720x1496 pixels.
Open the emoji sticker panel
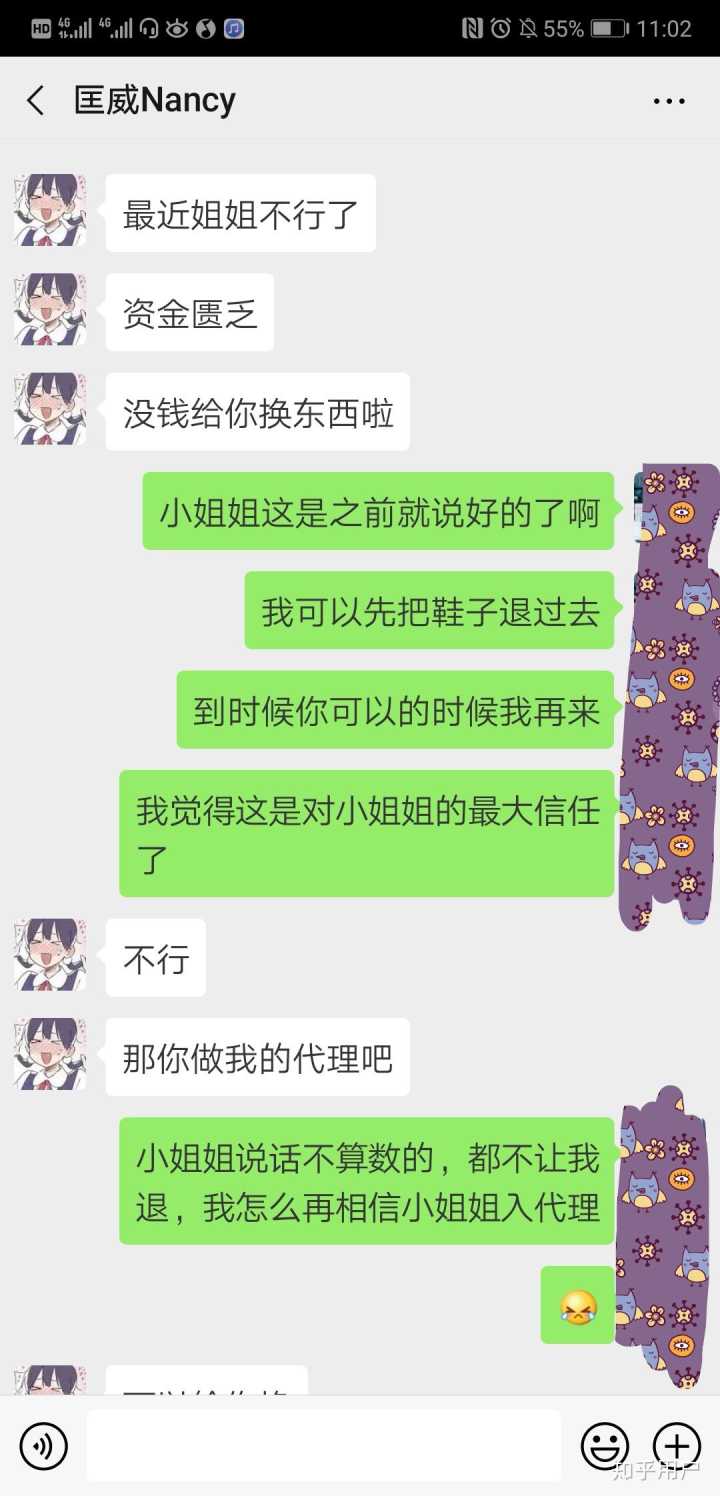click(605, 1446)
